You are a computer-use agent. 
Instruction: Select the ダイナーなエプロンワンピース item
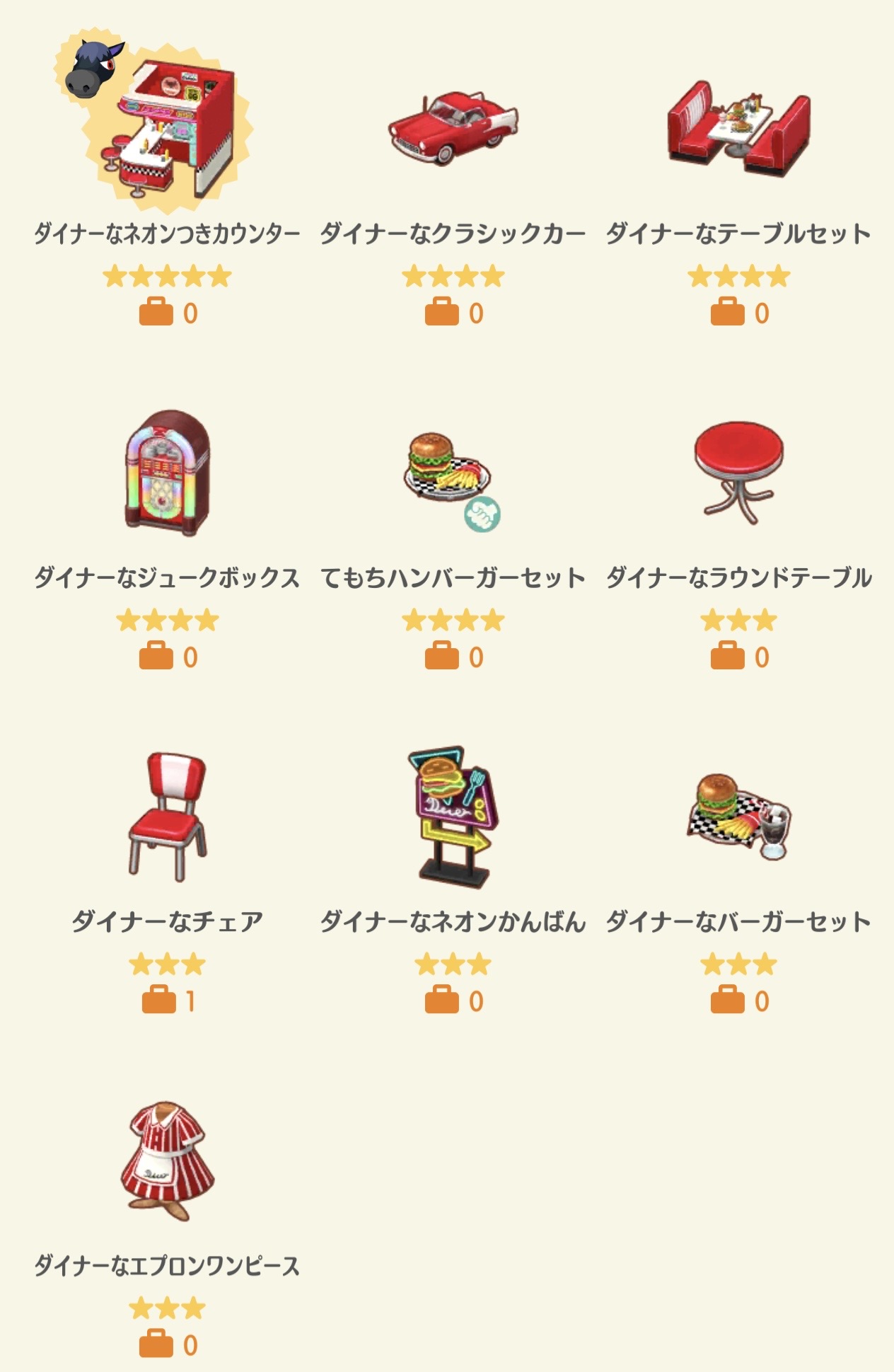(x=167, y=1160)
